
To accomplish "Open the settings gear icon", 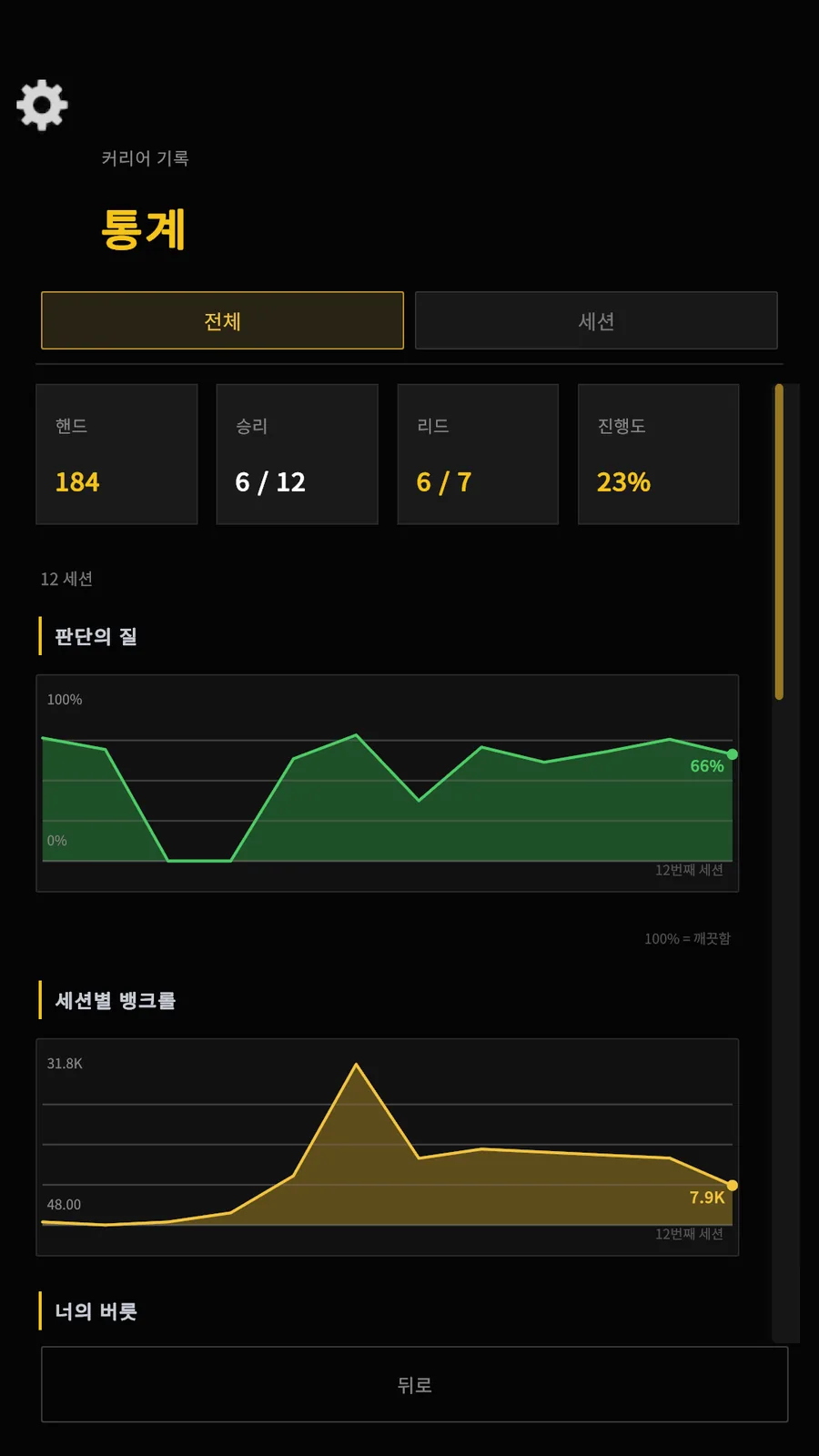I will point(42,106).
